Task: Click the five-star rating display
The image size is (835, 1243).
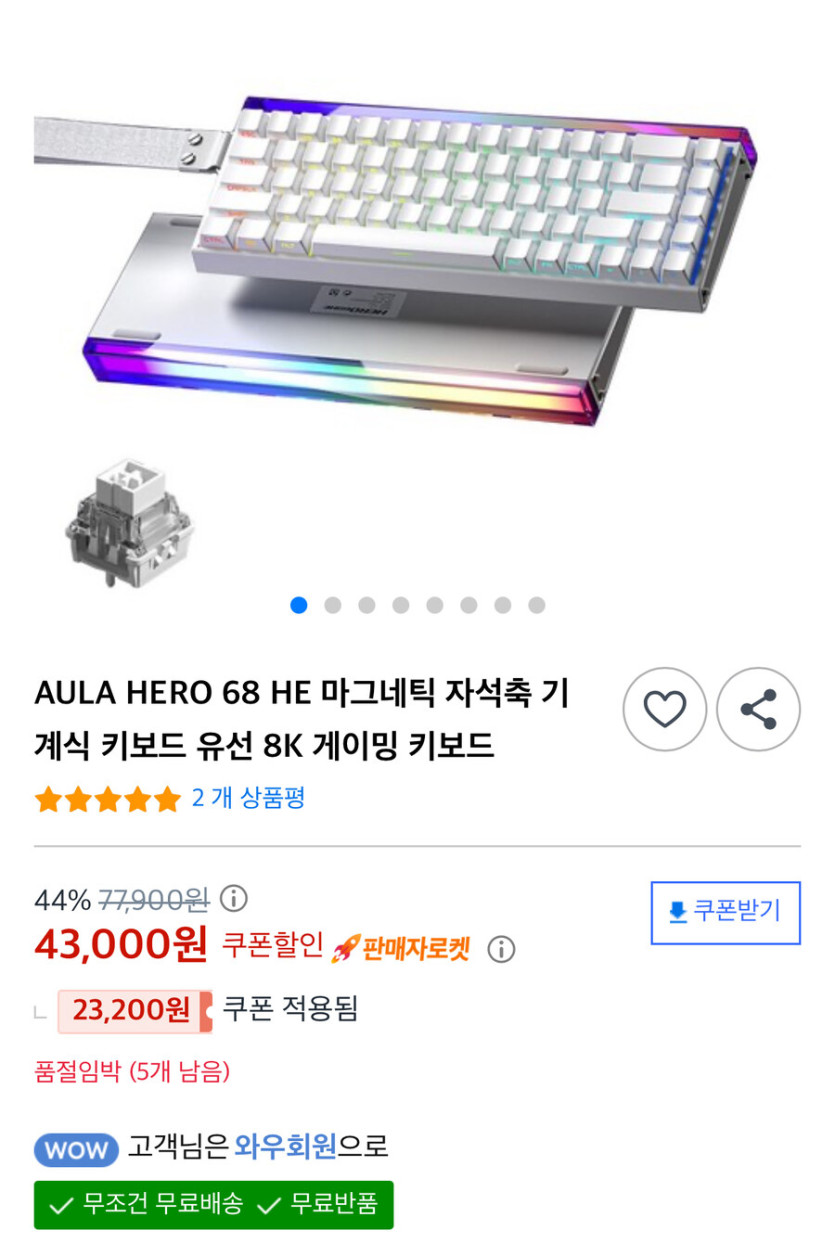Action: 105,799
